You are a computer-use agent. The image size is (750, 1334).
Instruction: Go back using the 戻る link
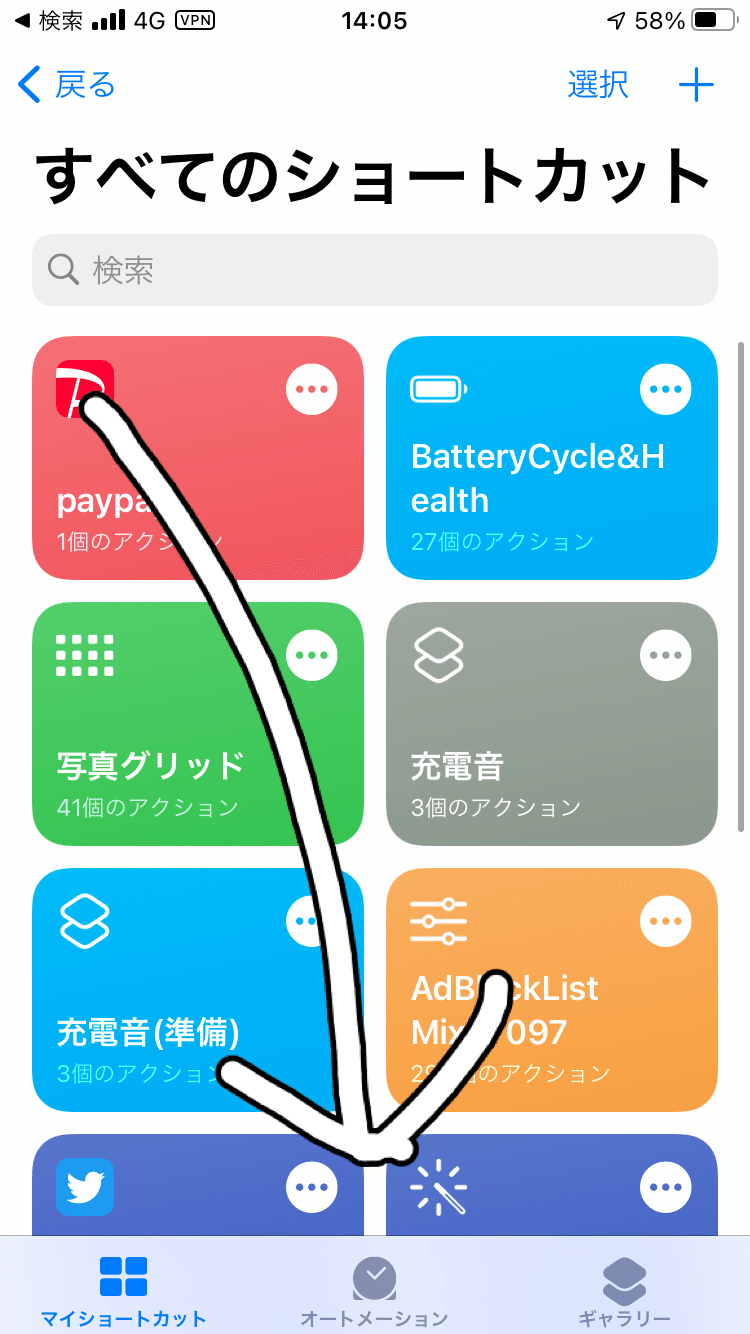coord(63,85)
